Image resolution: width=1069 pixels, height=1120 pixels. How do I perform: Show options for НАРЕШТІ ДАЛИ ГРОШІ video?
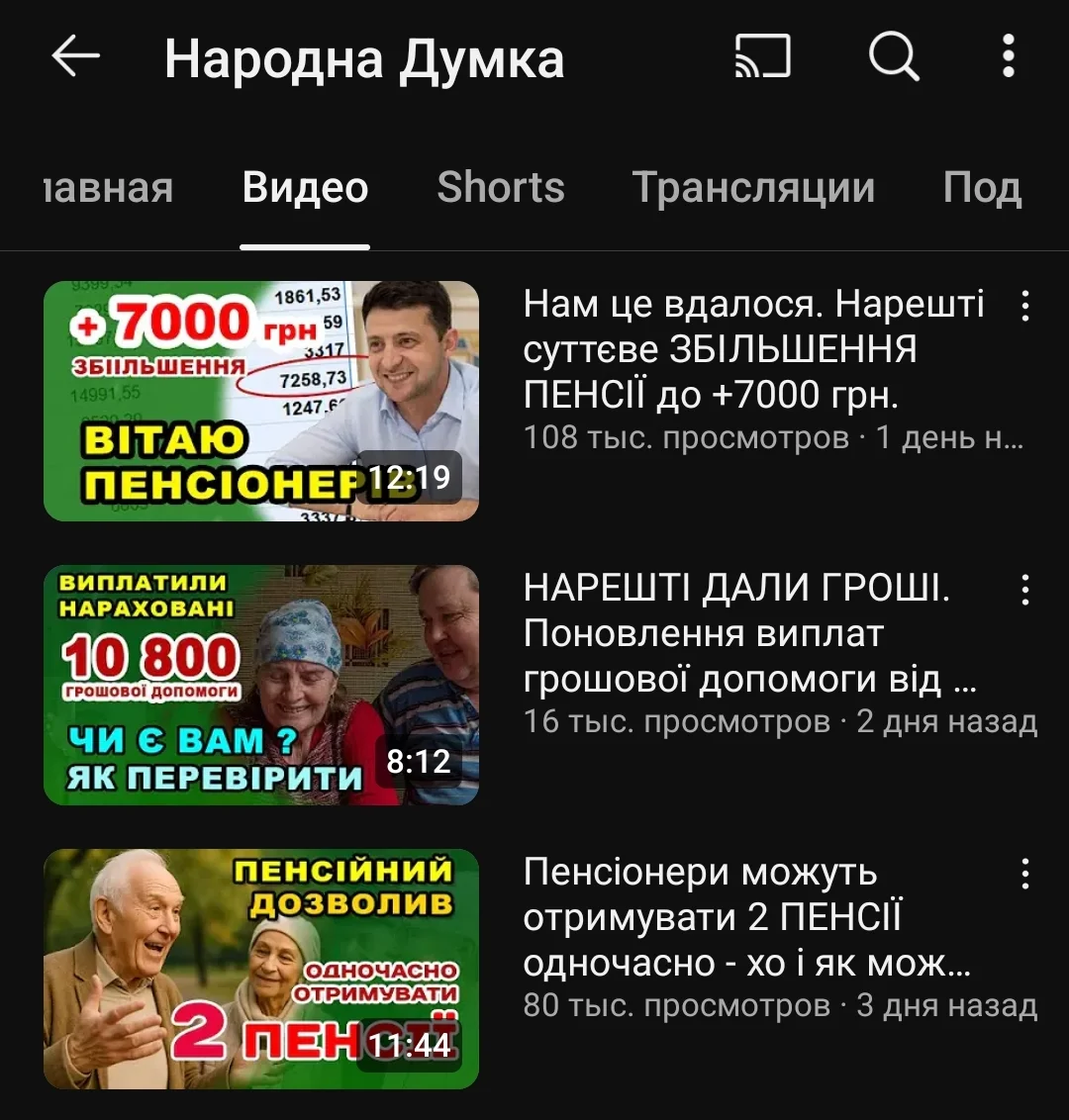pyautogui.click(x=1025, y=591)
